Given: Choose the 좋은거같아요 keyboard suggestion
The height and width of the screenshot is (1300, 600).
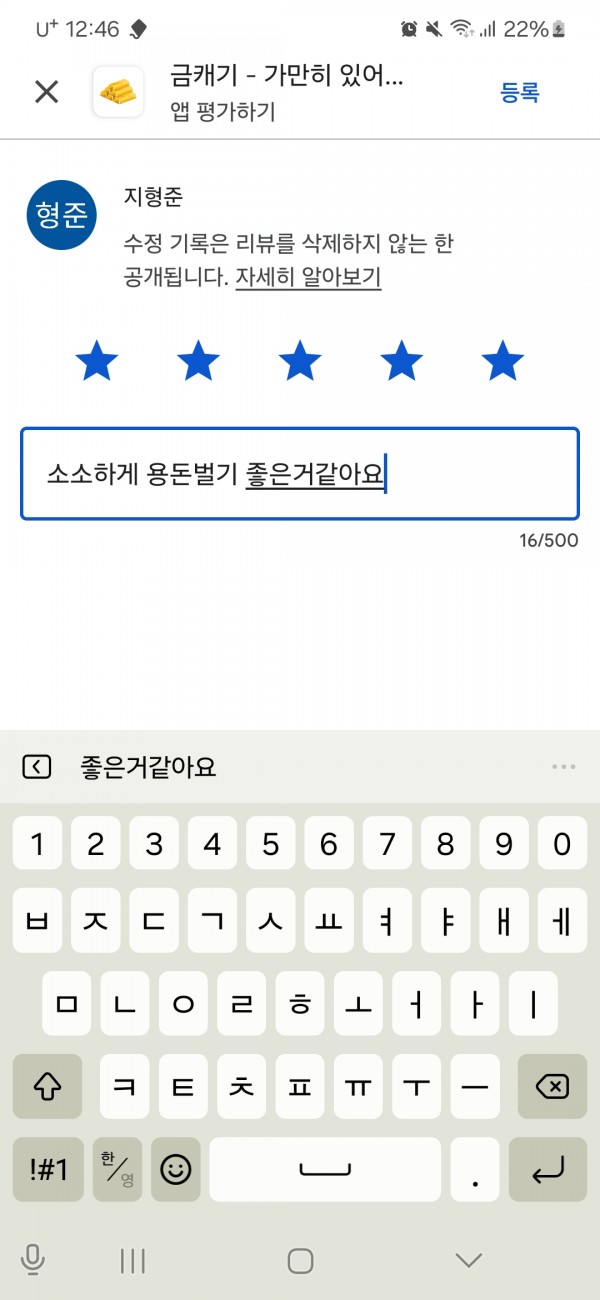Looking at the screenshot, I should point(148,768).
